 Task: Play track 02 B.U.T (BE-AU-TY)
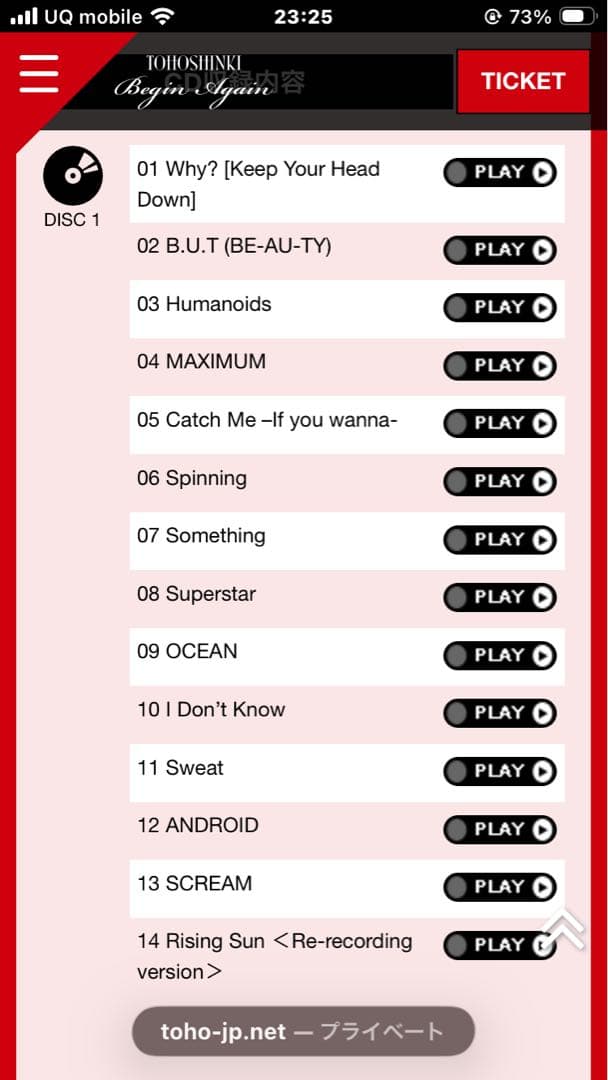point(500,250)
